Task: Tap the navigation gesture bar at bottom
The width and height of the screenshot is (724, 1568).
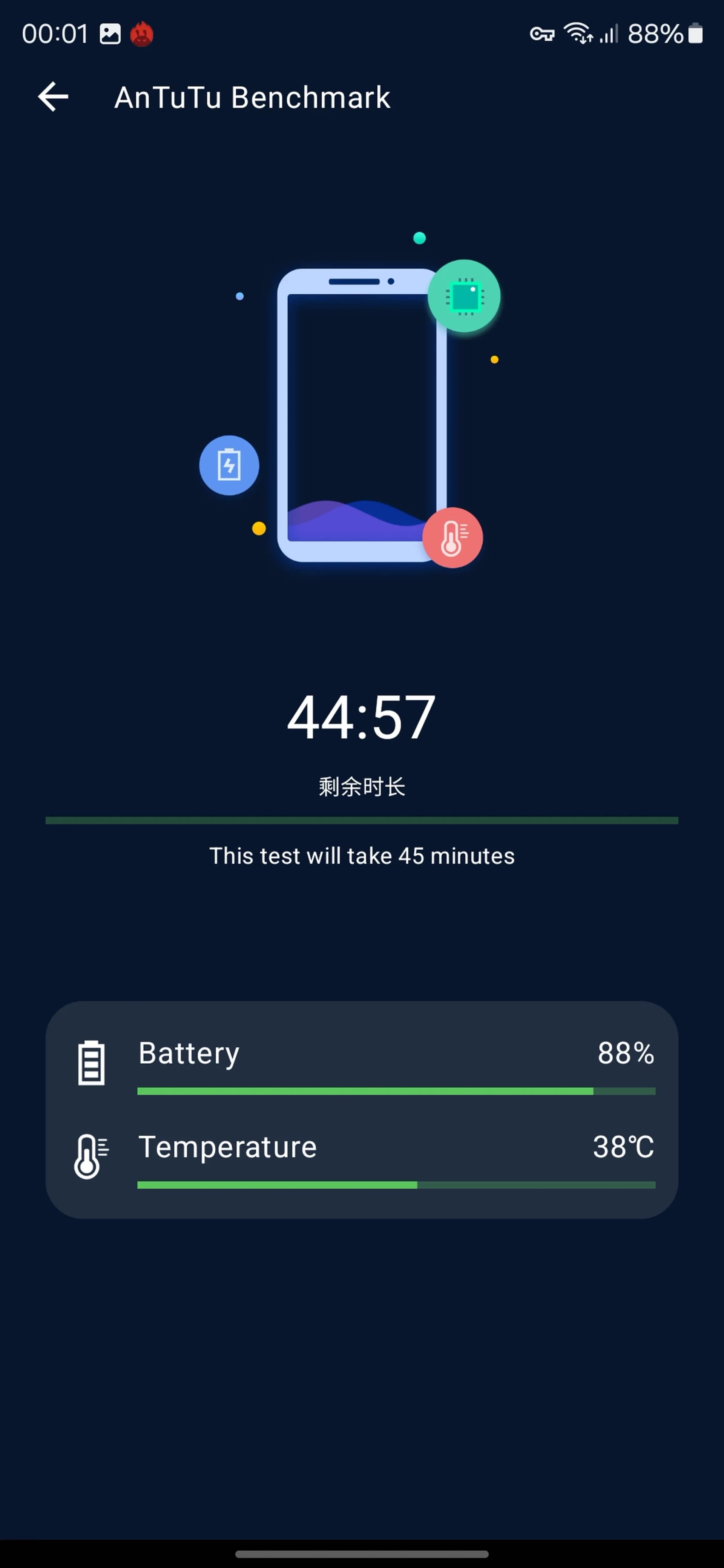Action: pyautogui.click(x=362, y=1554)
